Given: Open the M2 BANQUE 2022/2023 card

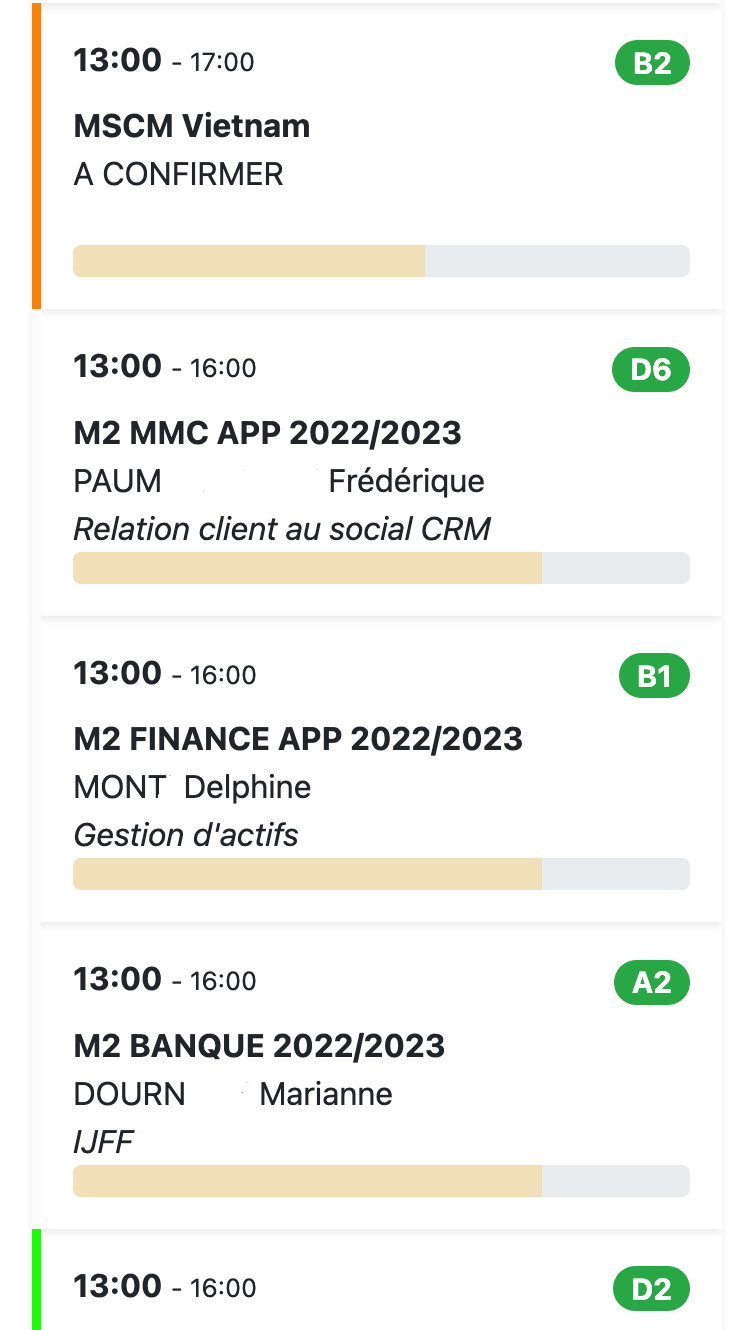Looking at the screenshot, I should (381, 1076).
